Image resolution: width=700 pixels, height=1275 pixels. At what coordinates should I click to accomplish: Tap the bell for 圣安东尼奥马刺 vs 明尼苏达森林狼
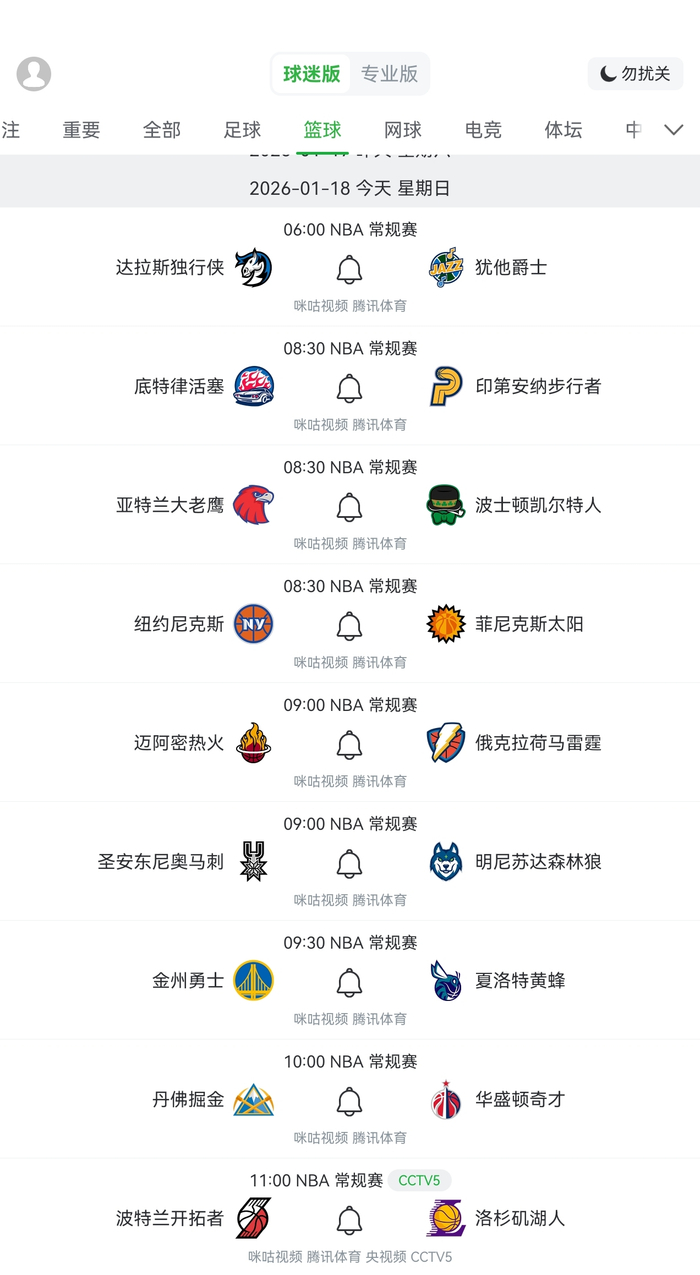tap(349, 863)
